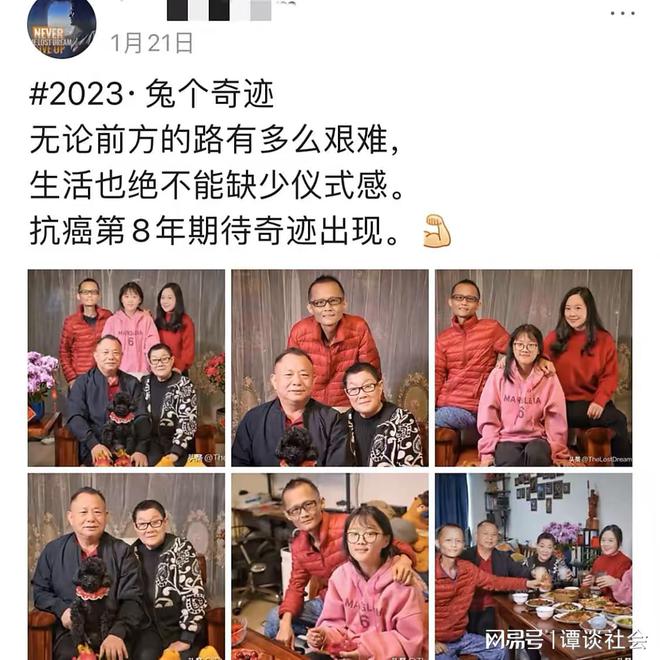View the father and daughter in pink hoodie photo

point(330,565)
